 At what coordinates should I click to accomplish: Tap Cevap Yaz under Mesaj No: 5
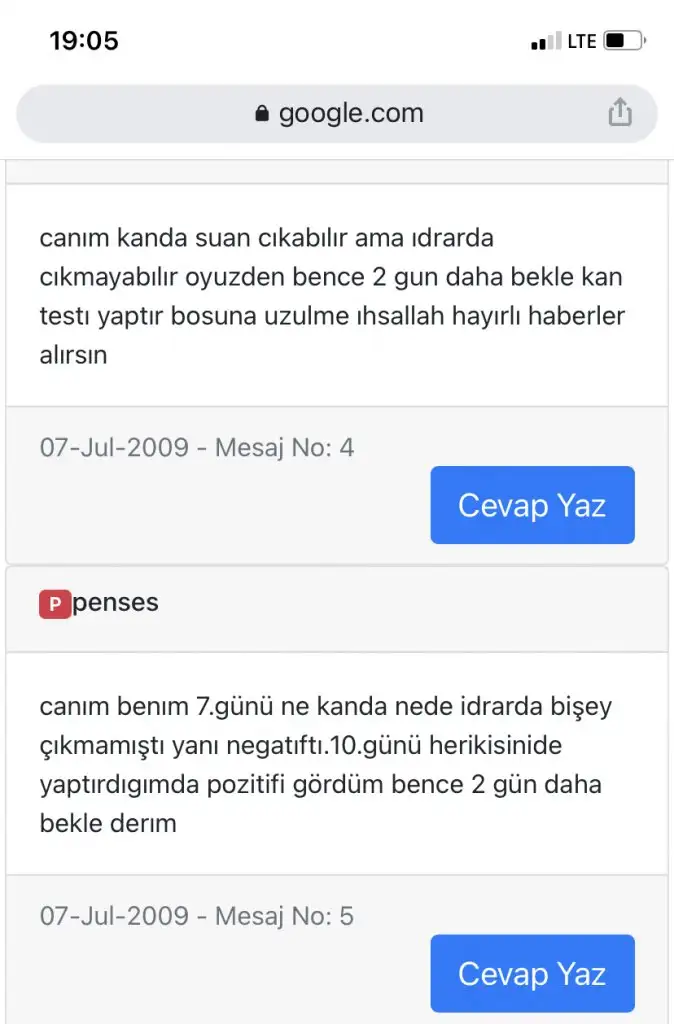pos(532,973)
